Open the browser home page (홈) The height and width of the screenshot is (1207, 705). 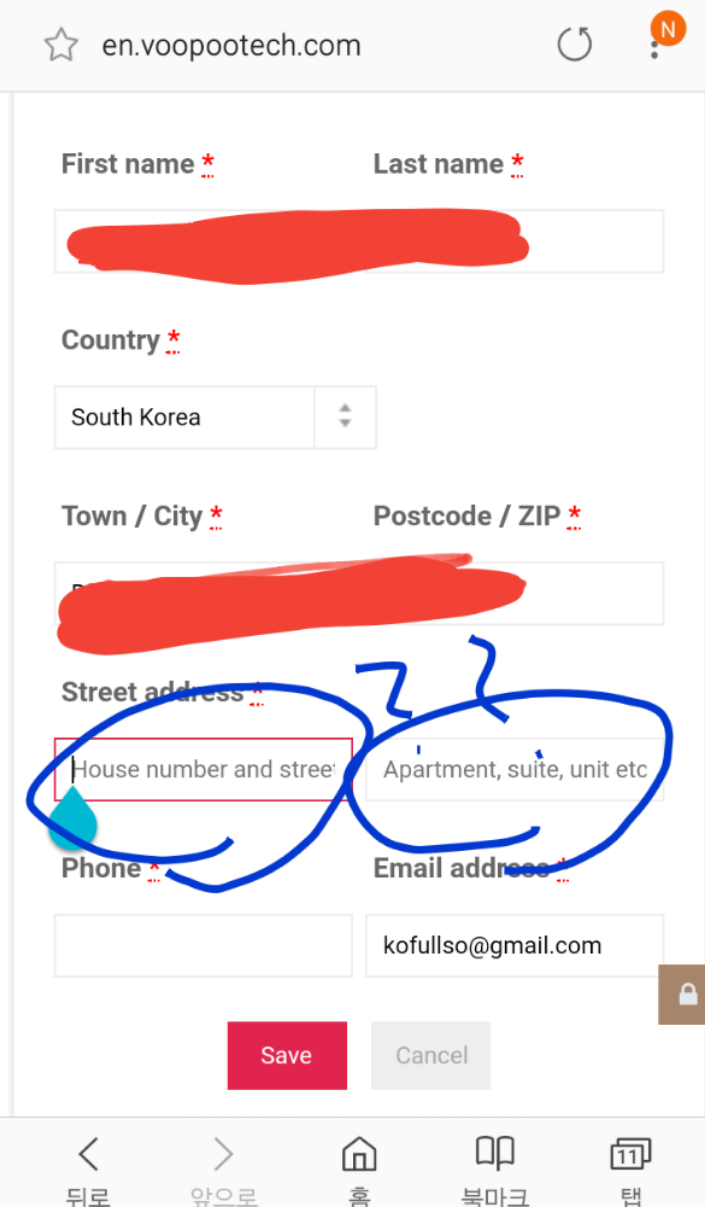click(359, 1165)
